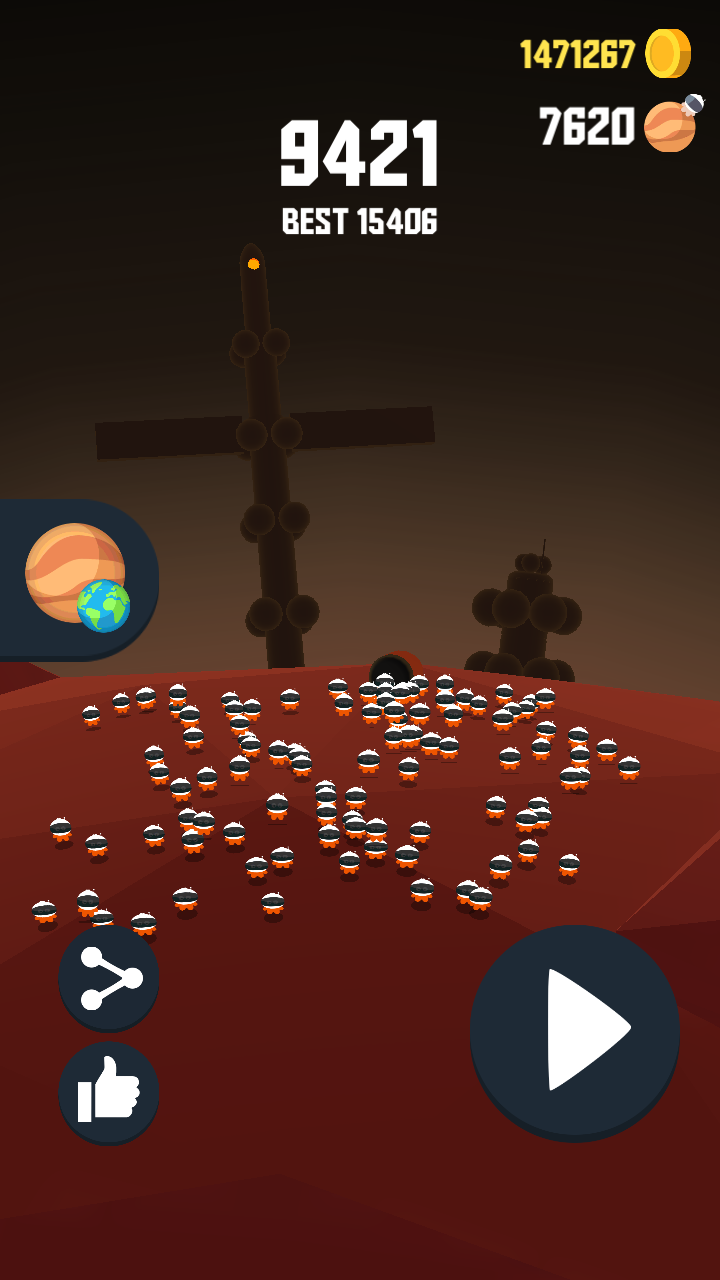Open the planet selection panel
This screenshot has height=1280, width=720.
click(x=78, y=578)
